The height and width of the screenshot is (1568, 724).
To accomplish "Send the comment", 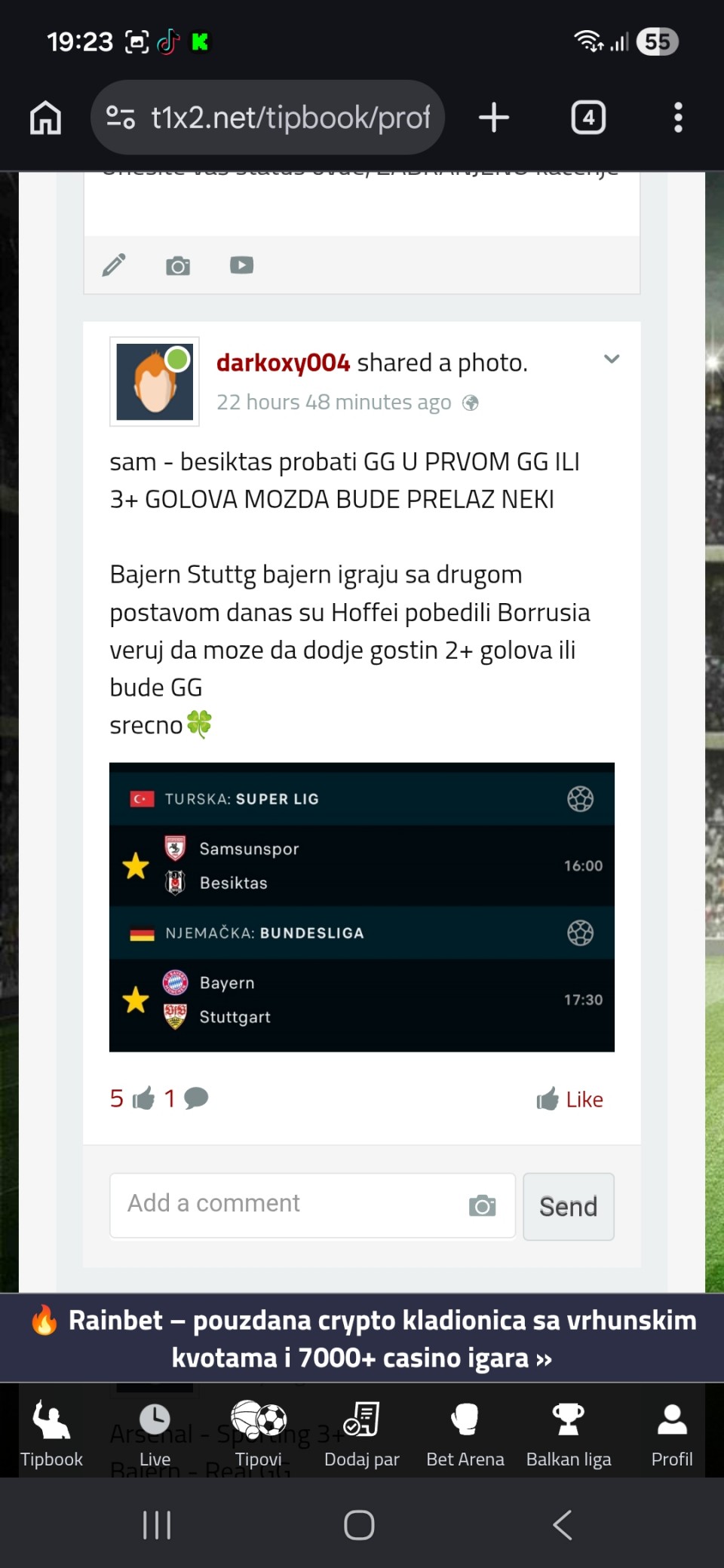I will 568,1206.
